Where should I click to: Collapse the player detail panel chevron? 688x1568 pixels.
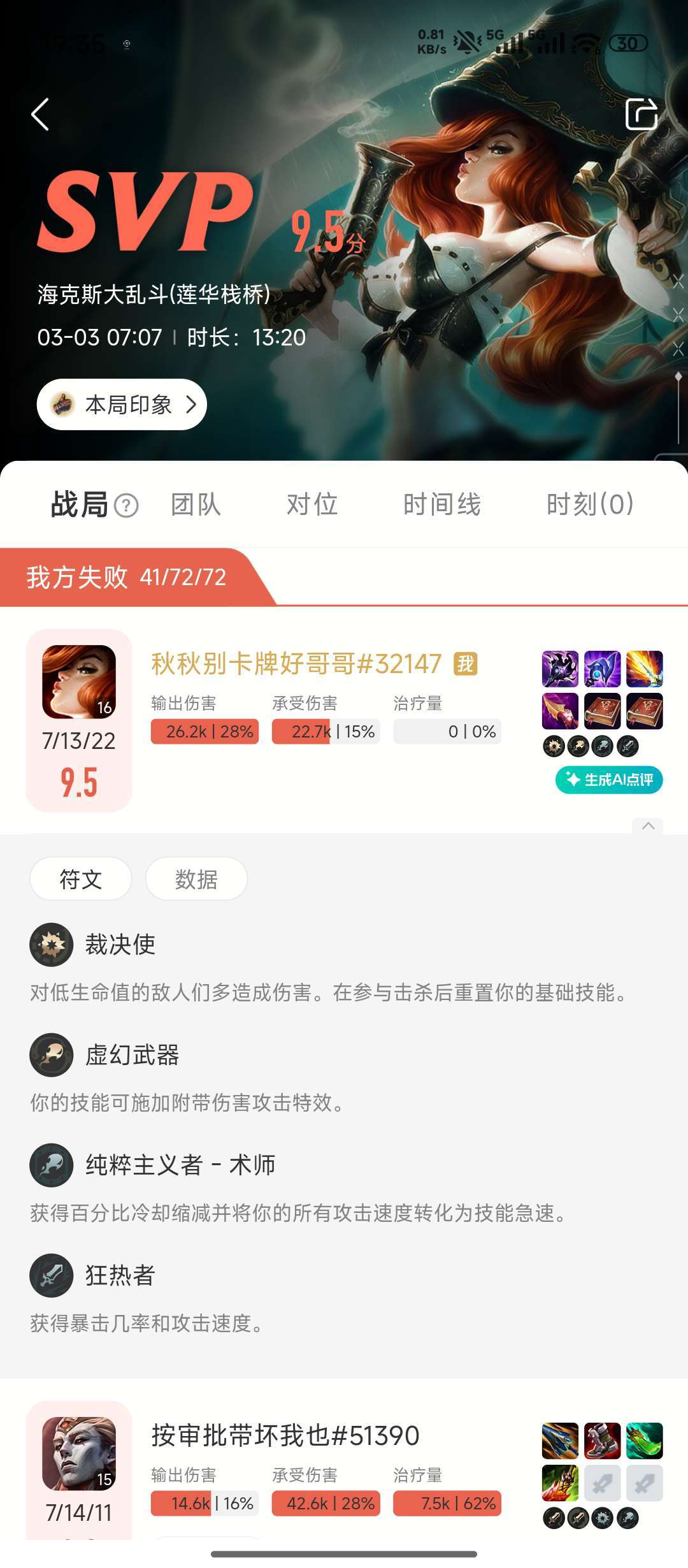point(649,826)
